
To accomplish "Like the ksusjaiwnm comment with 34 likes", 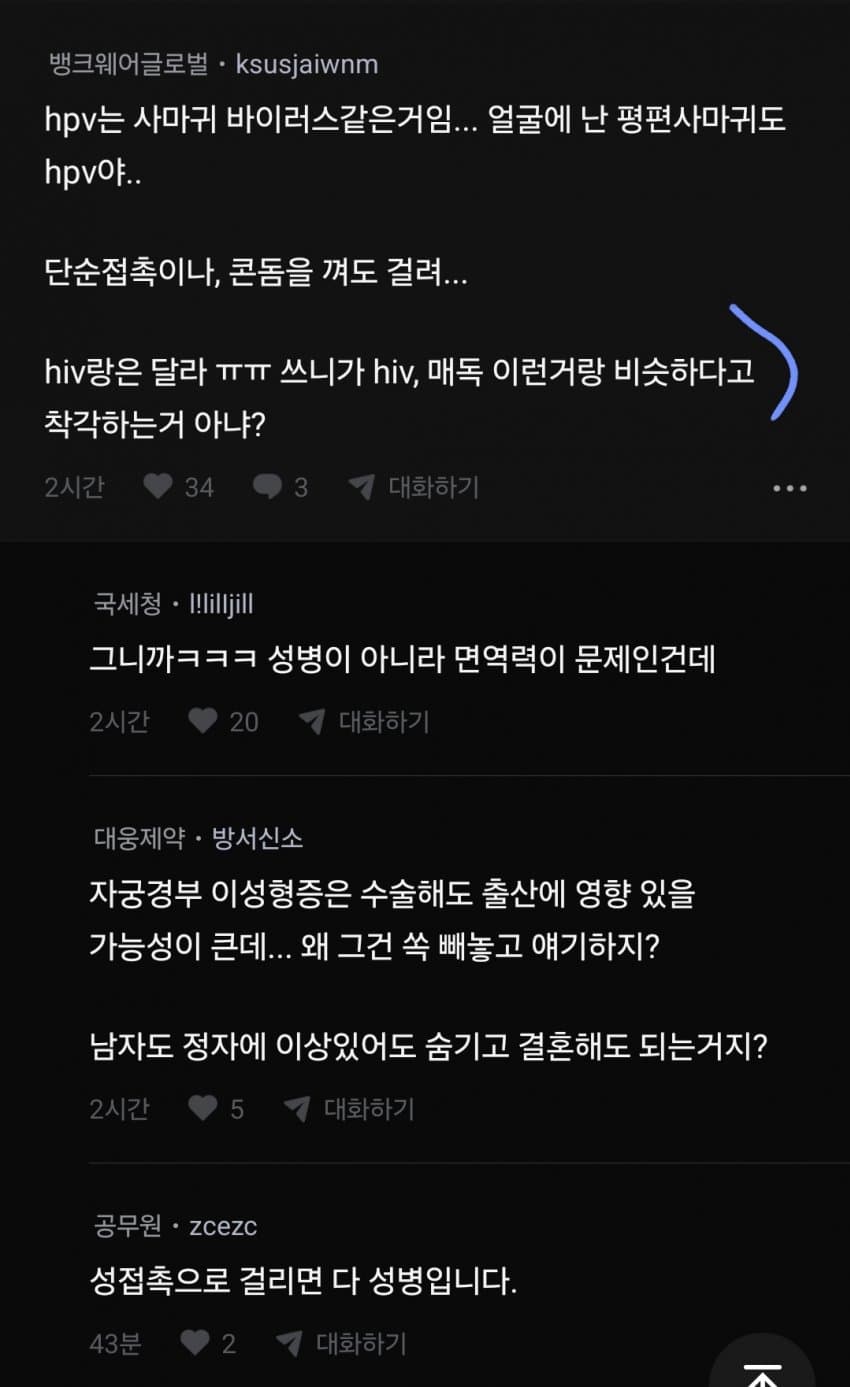I will tap(158, 487).
